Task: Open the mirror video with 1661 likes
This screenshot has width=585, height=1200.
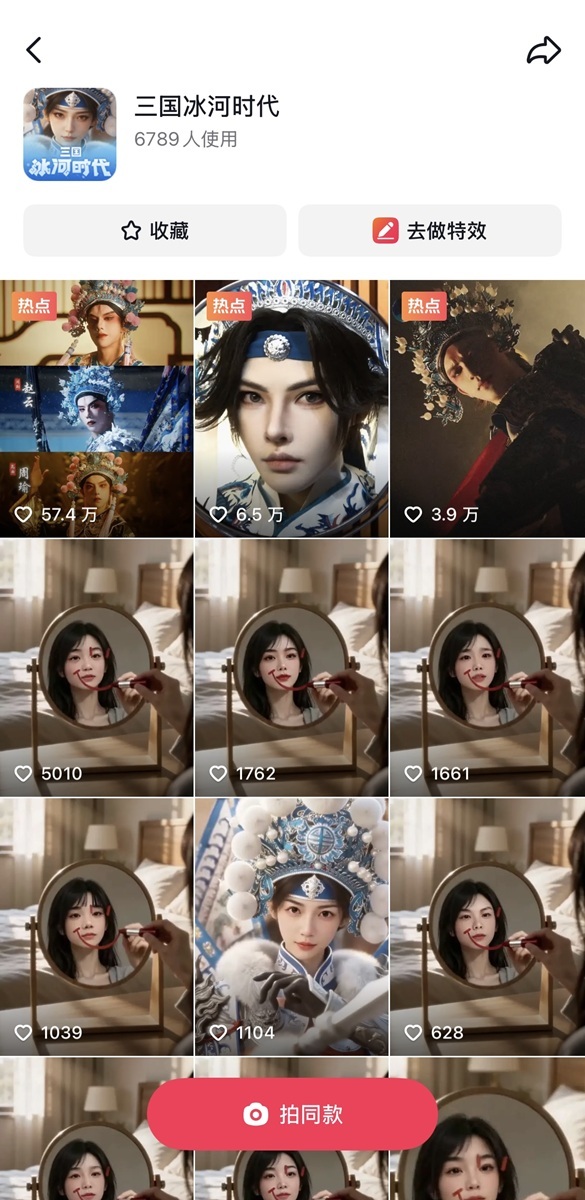Action: pos(487,668)
